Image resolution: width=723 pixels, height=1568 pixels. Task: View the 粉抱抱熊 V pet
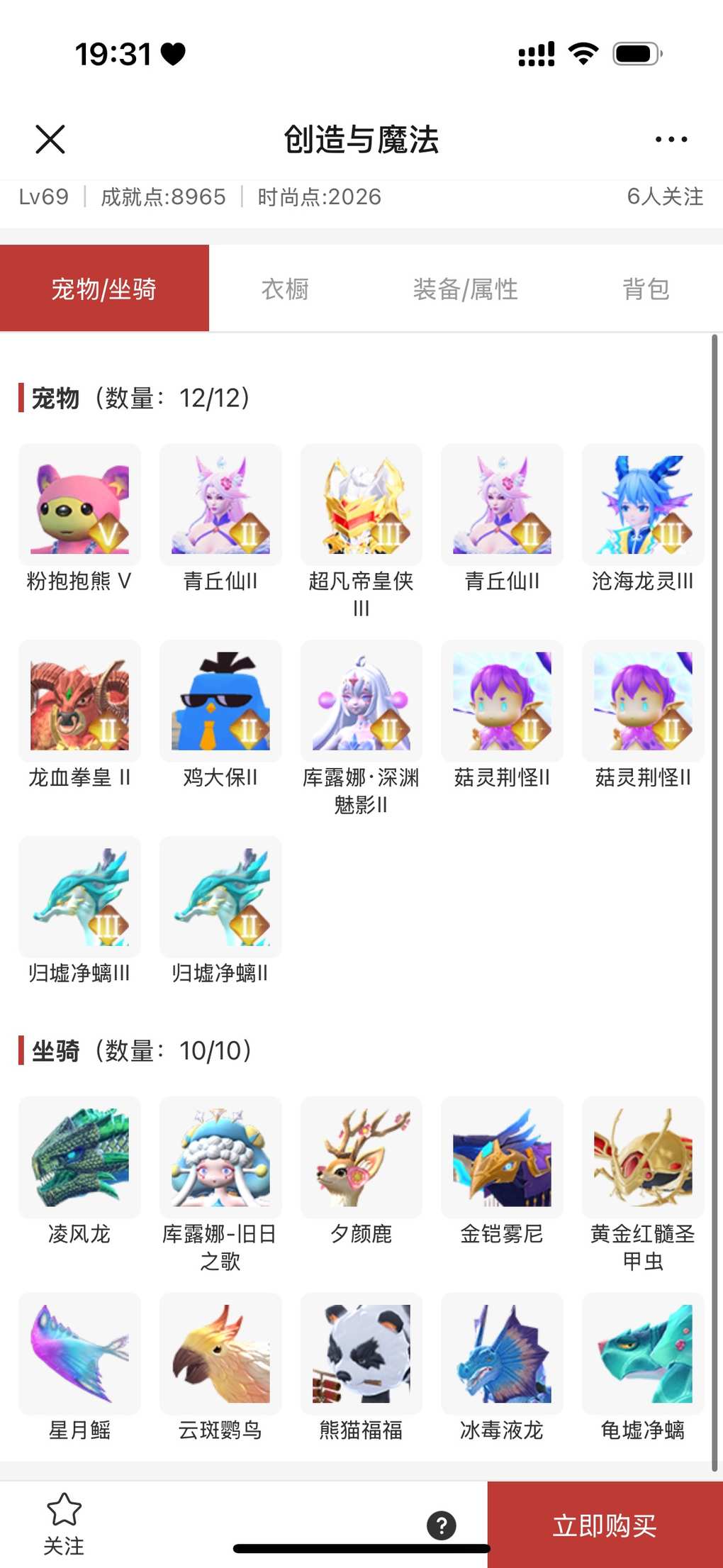pyautogui.click(x=79, y=505)
